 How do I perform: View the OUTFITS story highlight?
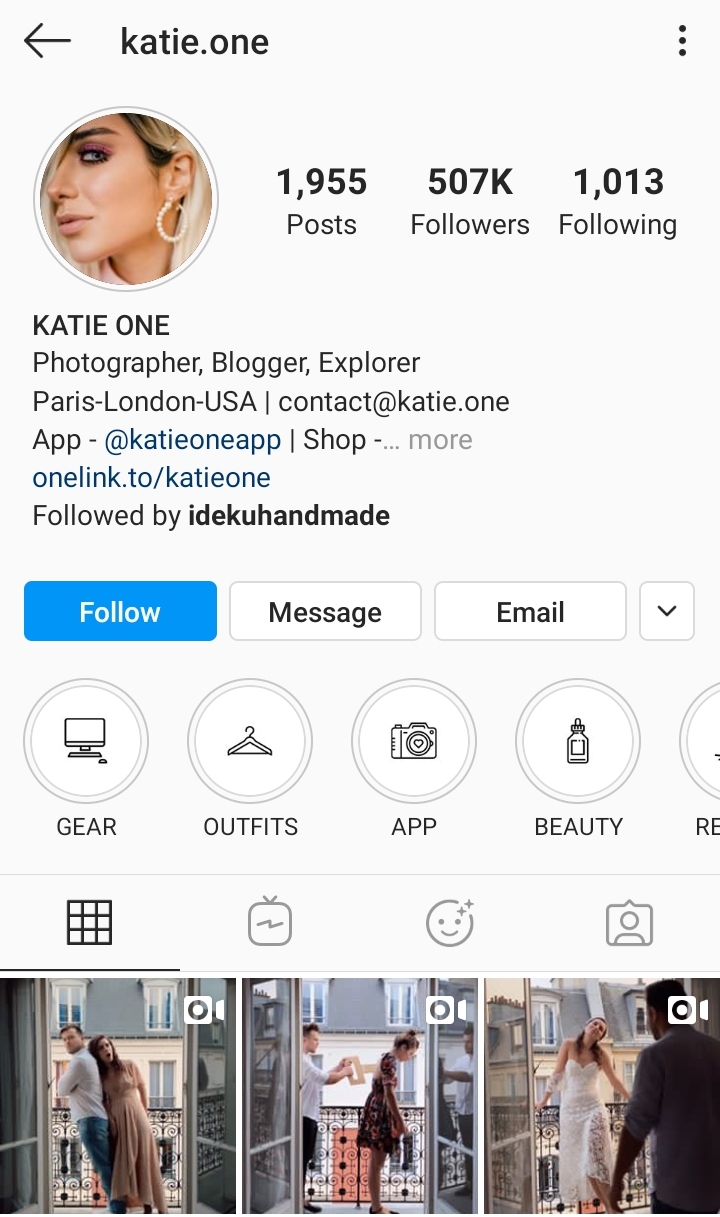(x=250, y=741)
